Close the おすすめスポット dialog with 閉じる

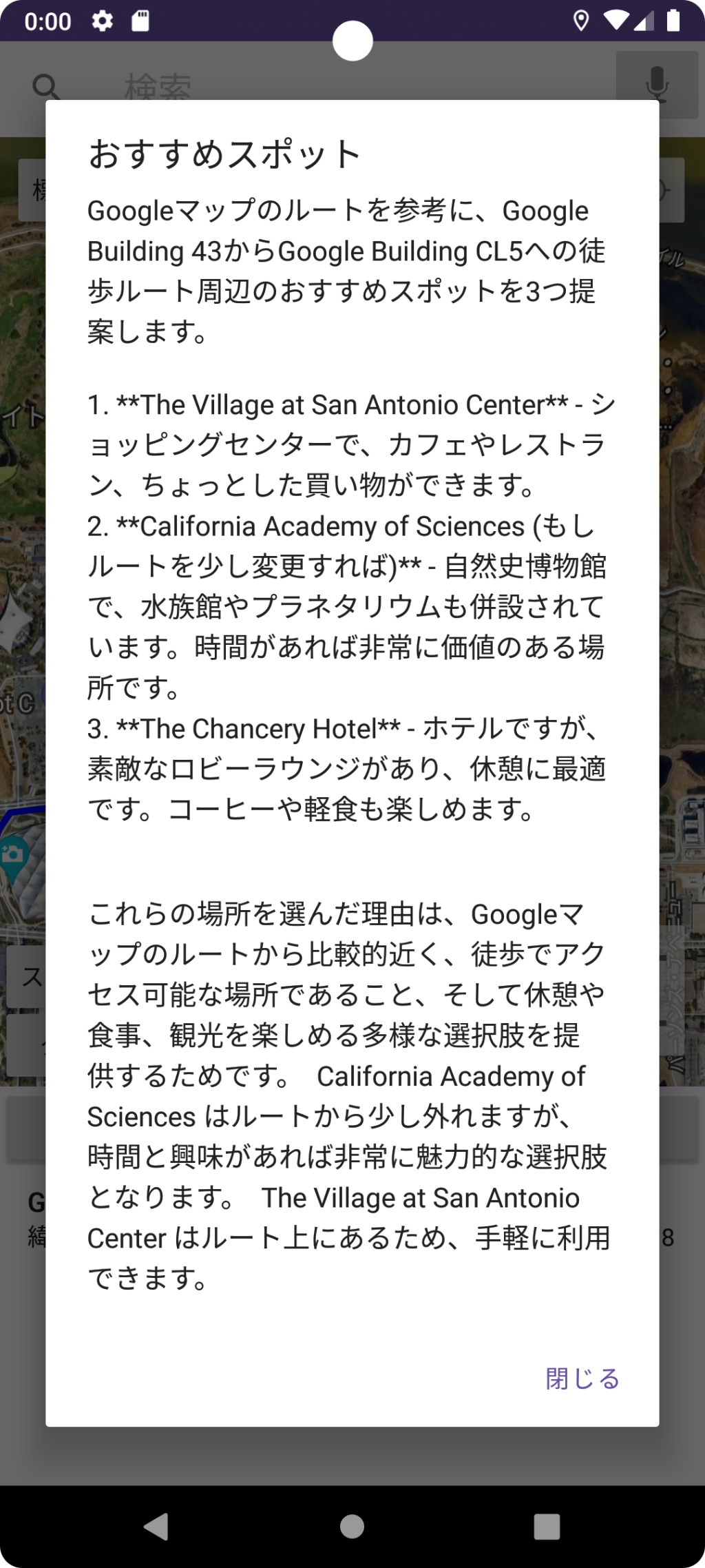pos(582,1379)
